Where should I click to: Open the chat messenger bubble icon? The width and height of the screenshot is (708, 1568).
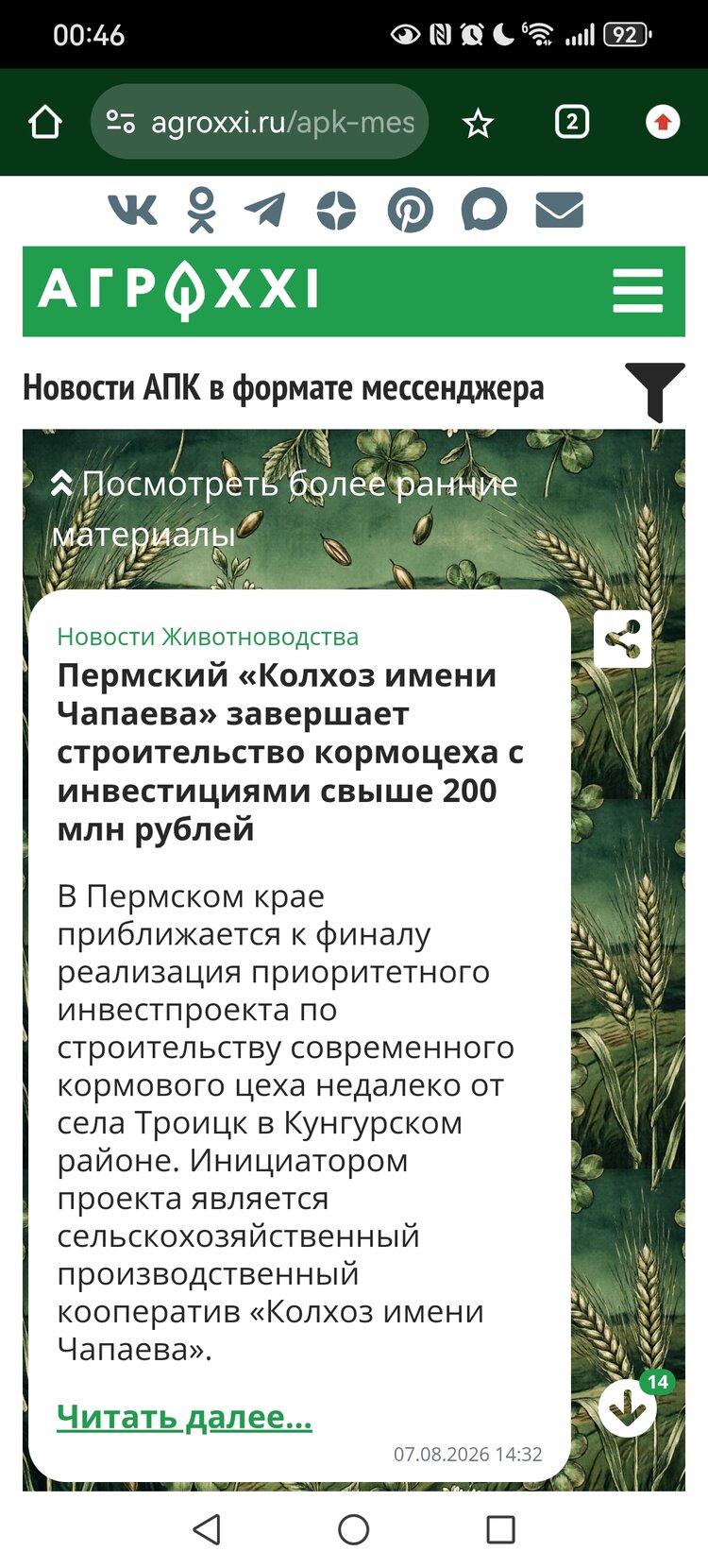(x=484, y=209)
